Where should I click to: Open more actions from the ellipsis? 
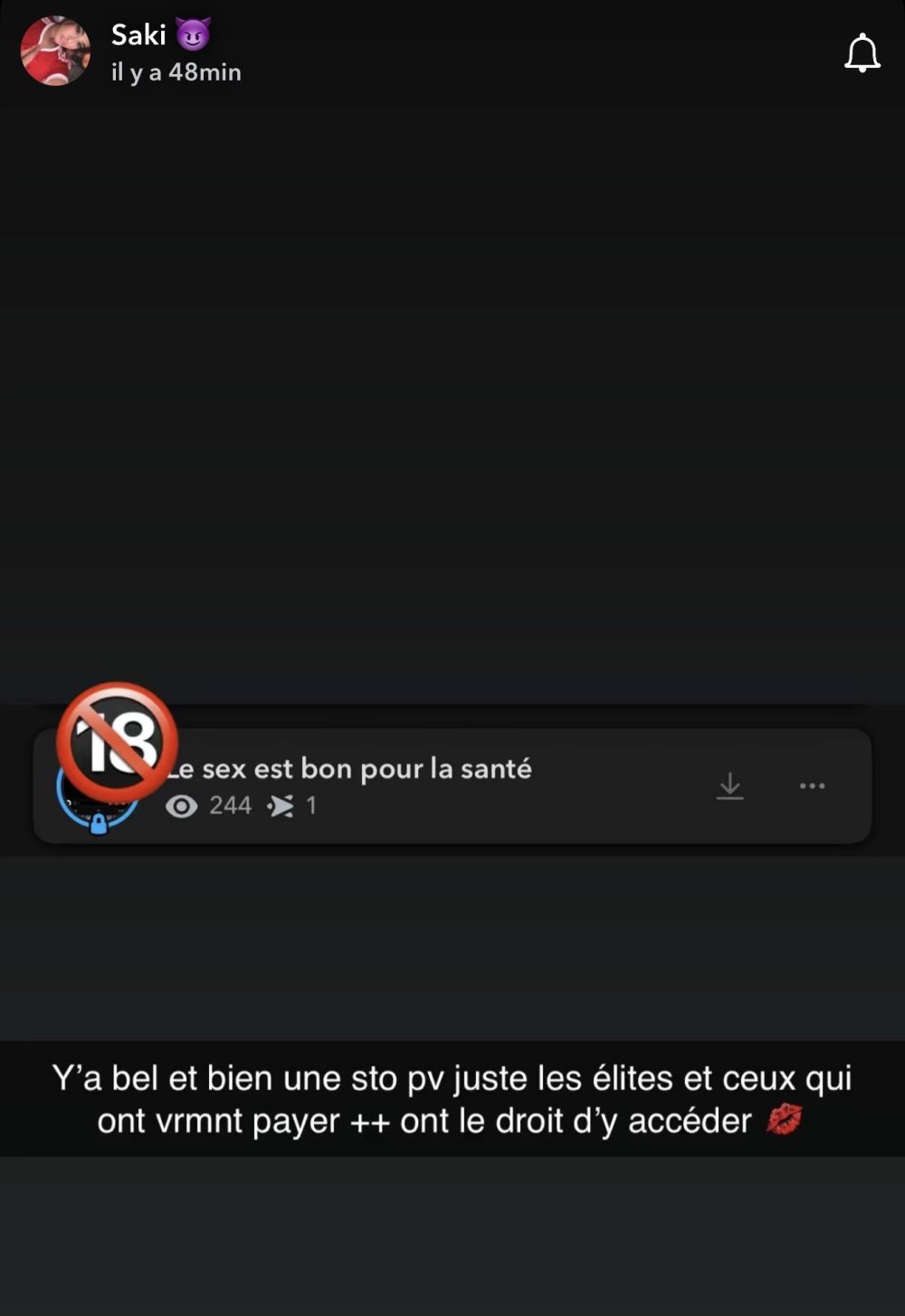tap(812, 786)
